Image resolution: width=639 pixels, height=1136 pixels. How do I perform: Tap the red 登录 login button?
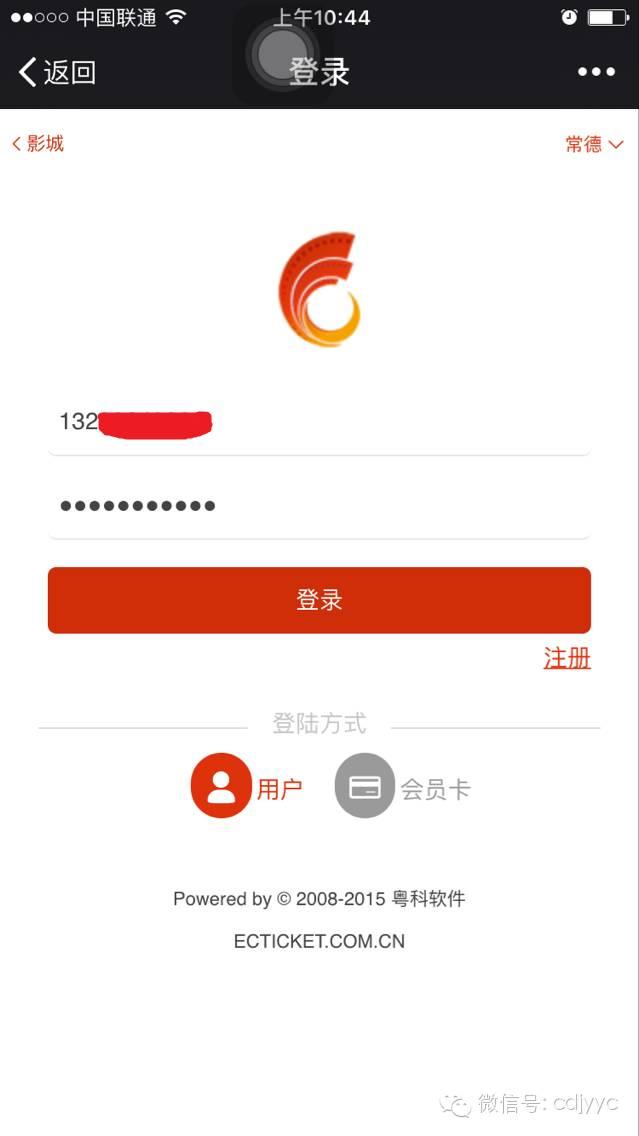[319, 600]
